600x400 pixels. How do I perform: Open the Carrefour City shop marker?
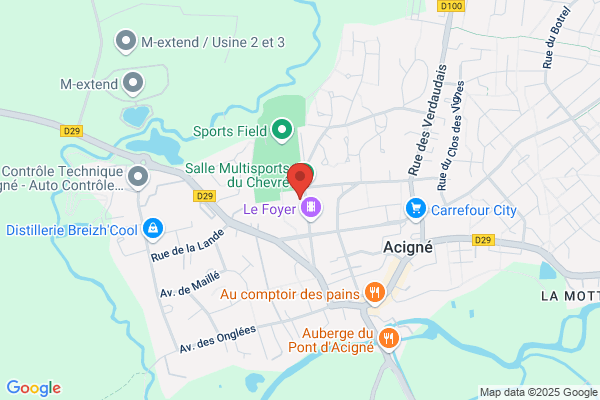coord(416,209)
